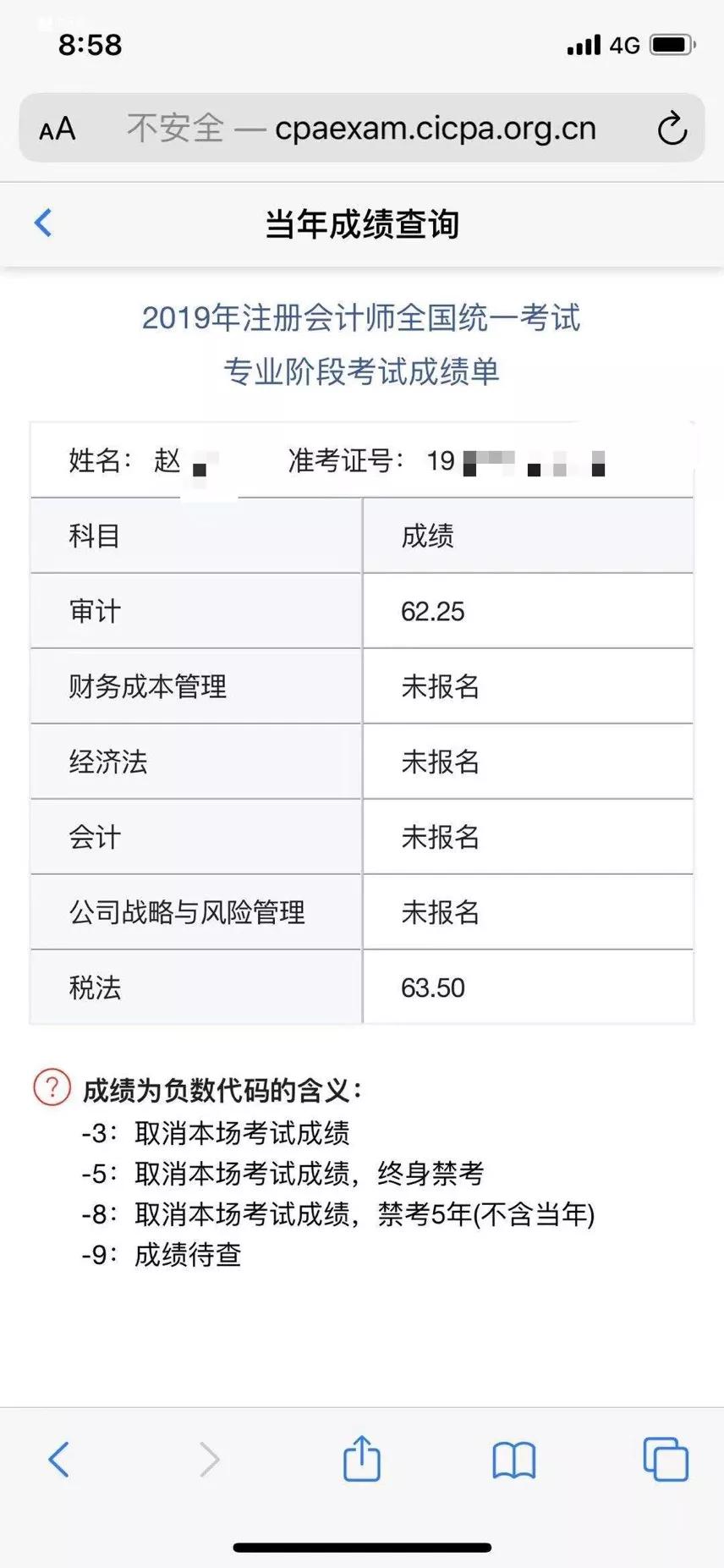Share this page from Safari toolbar
The image size is (724, 1568).
tap(362, 1458)
